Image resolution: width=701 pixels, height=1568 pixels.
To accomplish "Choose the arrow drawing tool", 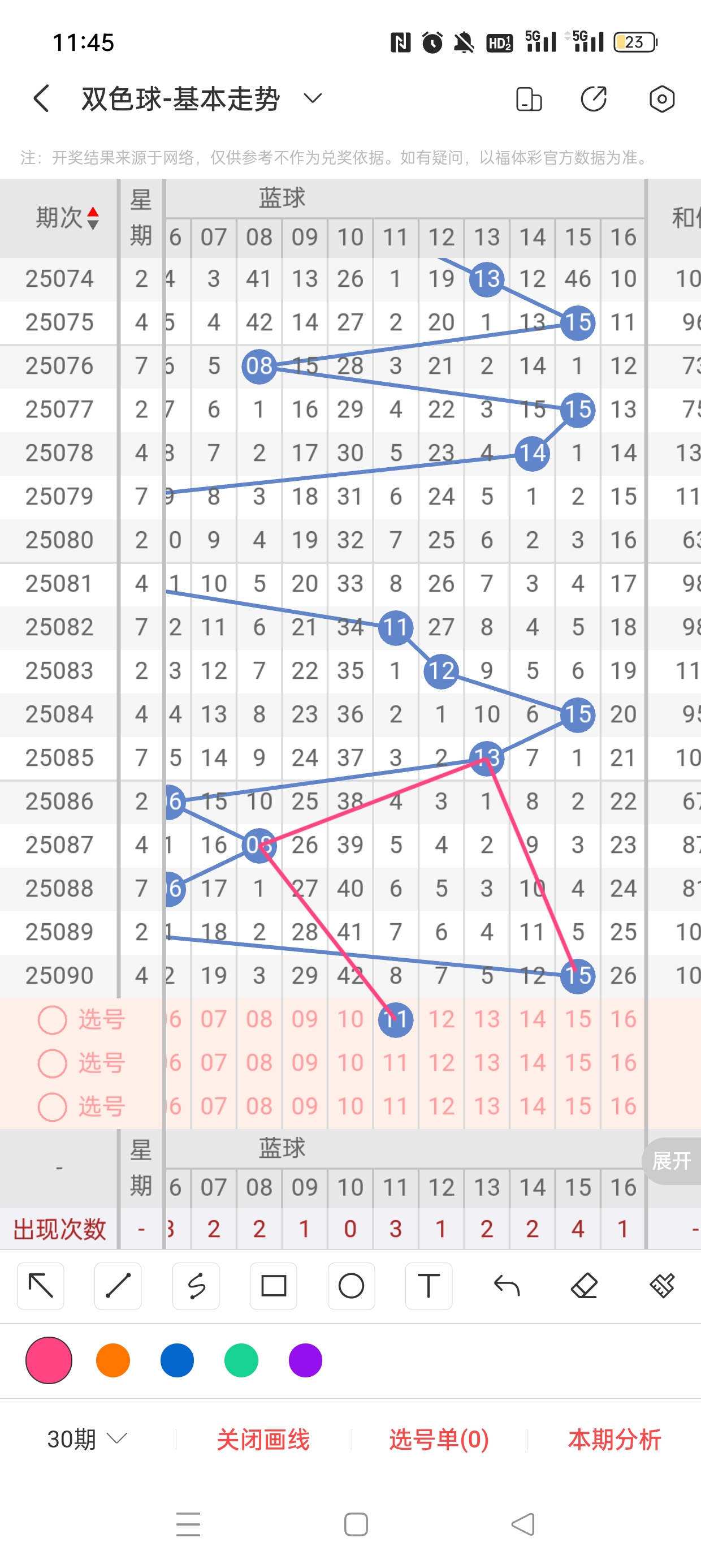I will [x=41, y=1286].
